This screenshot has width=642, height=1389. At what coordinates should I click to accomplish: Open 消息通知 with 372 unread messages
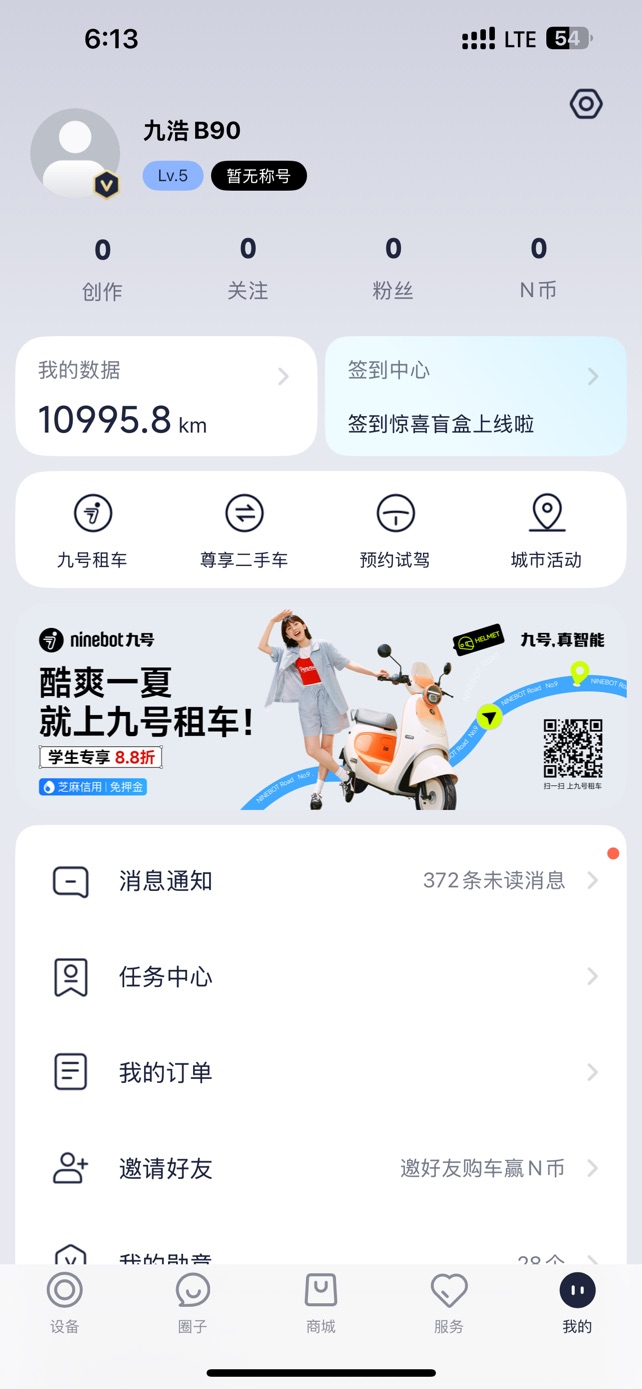point(321,881)
